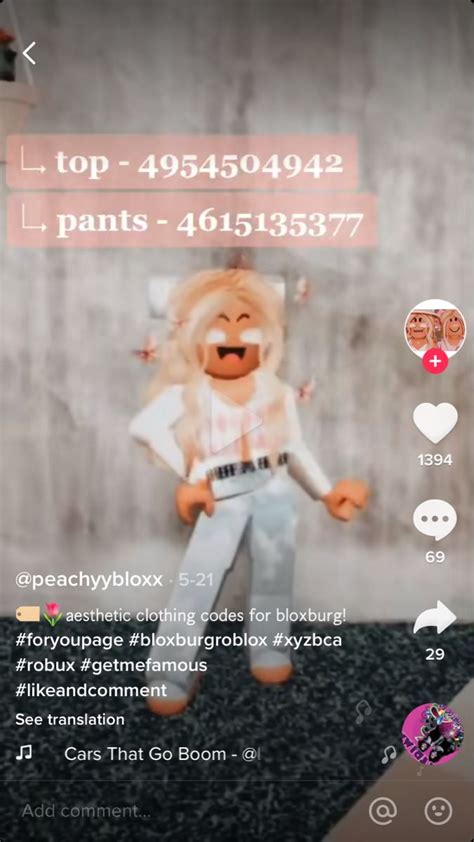The image size is (474, 842).
Task: Go back with the top-left arrow
Action: coord(29,53)
